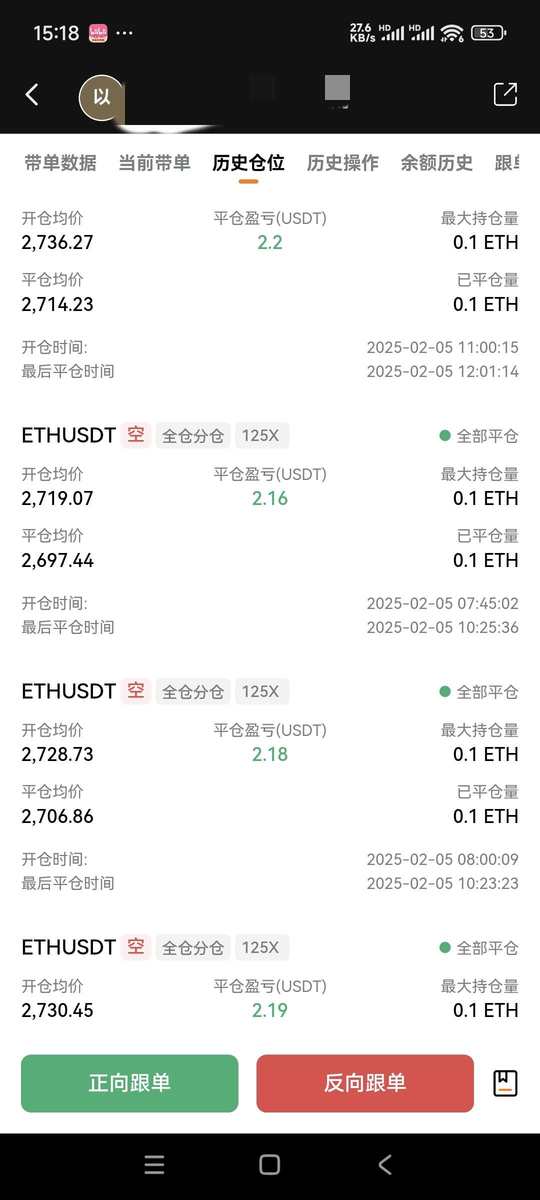
Task: Open the trader avatar in the header
Action: click(102, 98)
